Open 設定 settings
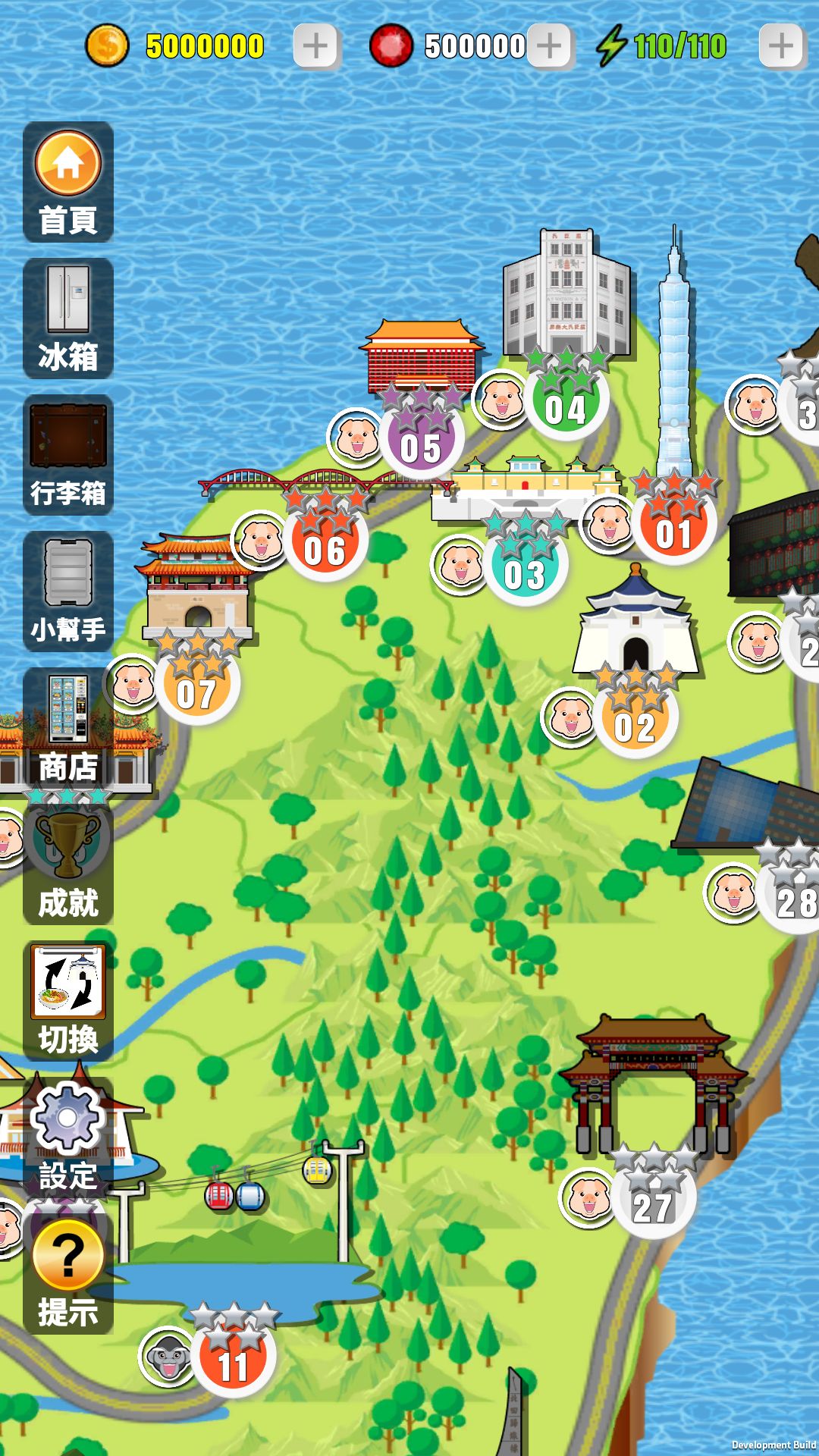Viewport: 819px width, 1456px height. (68, 1137)
